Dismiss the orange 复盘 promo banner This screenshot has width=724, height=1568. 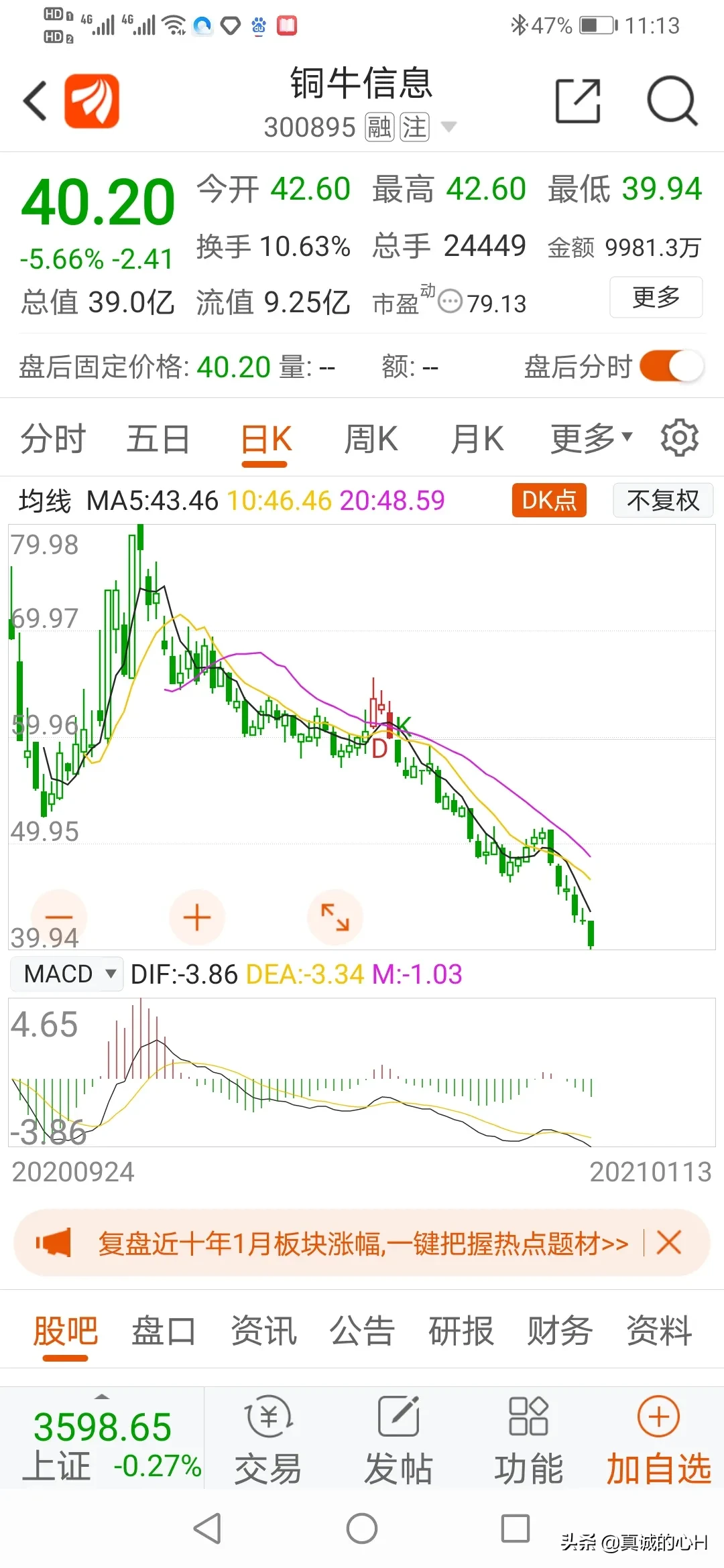coord(669,1243)
